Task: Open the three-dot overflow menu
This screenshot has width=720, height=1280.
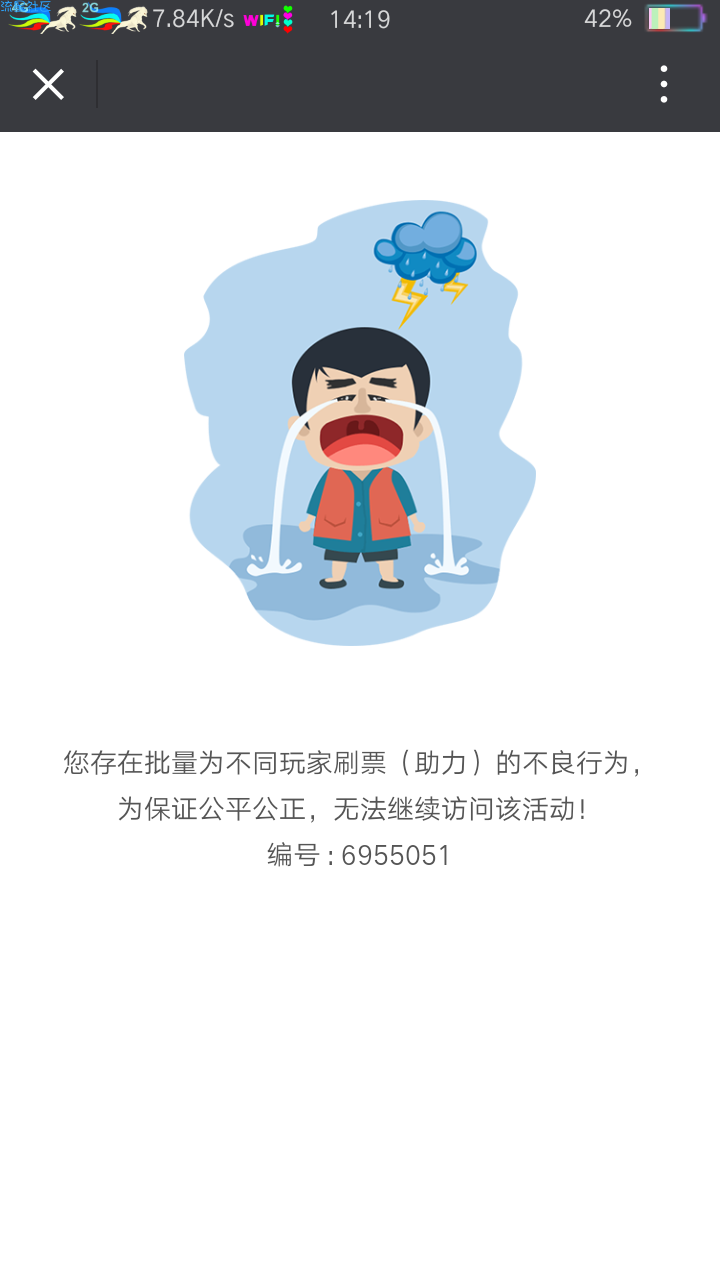Action: (x=664, y=85)
